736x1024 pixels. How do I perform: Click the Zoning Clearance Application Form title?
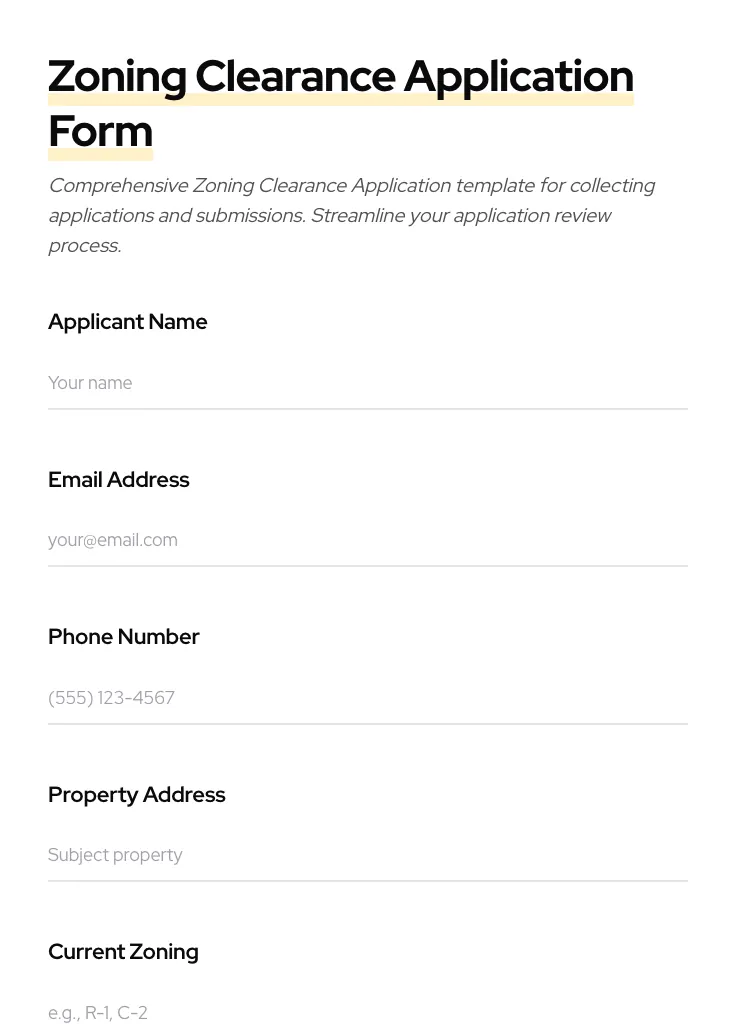point(340,76)
